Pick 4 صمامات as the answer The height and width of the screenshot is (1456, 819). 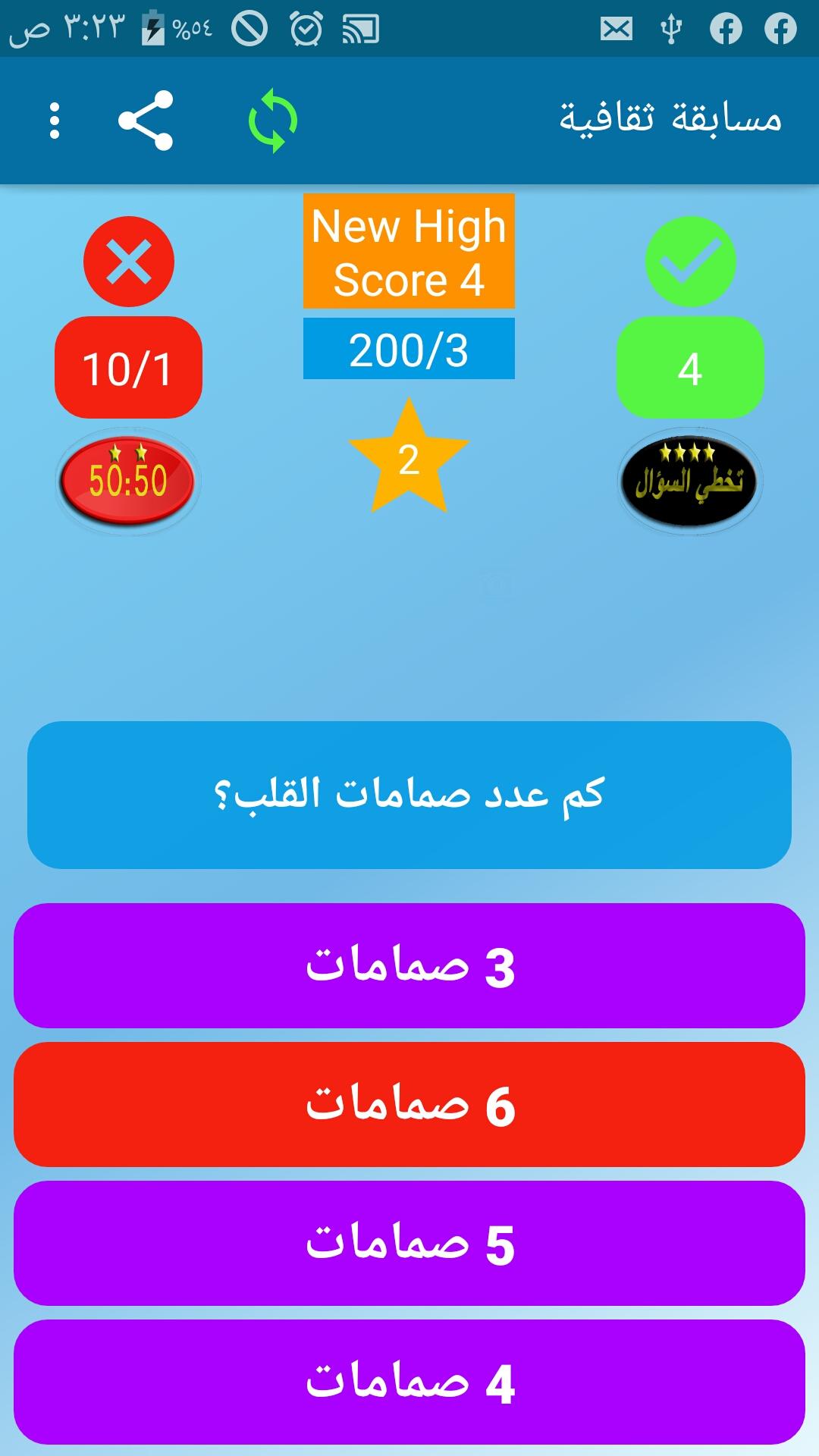point(409,1382)
